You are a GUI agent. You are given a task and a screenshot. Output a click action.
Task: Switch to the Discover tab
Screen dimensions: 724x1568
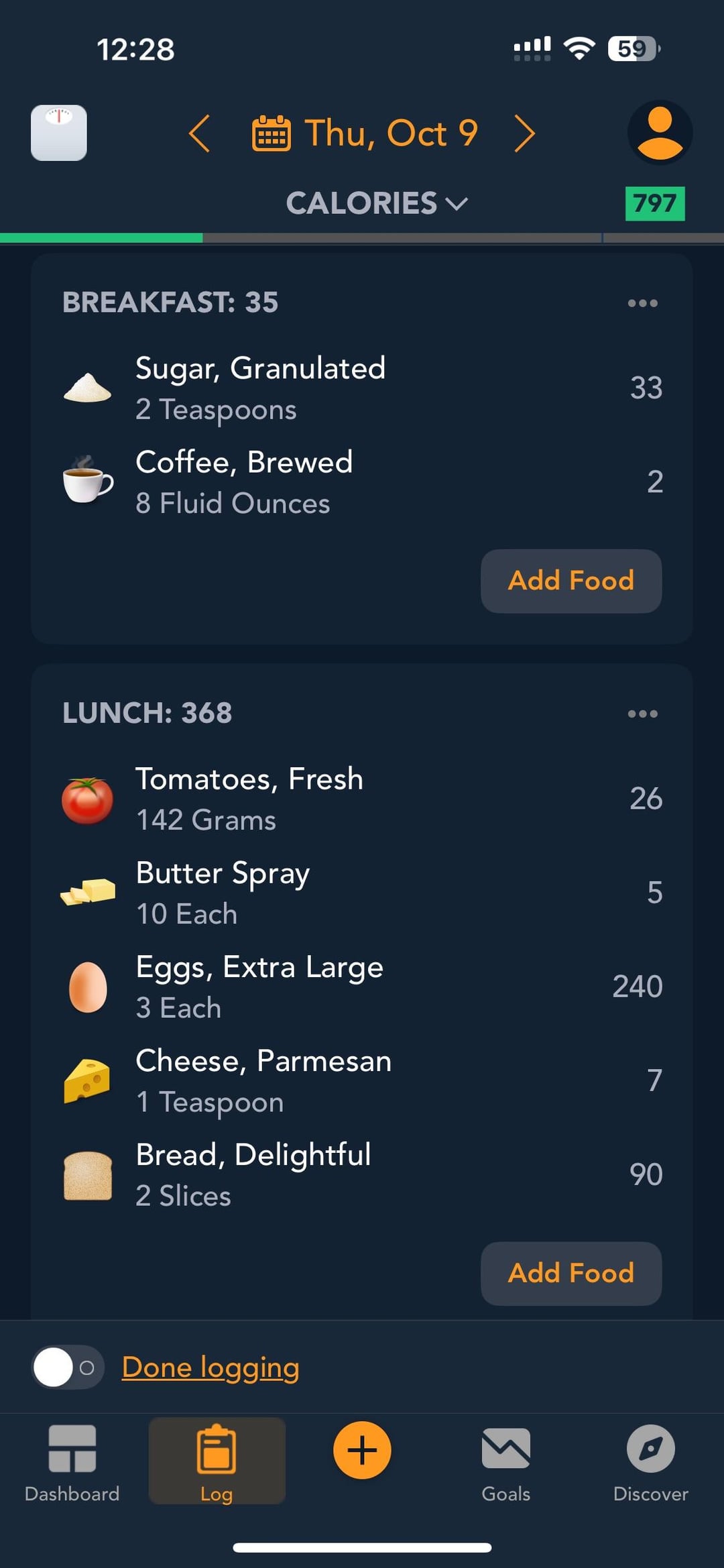point(650,1462)
